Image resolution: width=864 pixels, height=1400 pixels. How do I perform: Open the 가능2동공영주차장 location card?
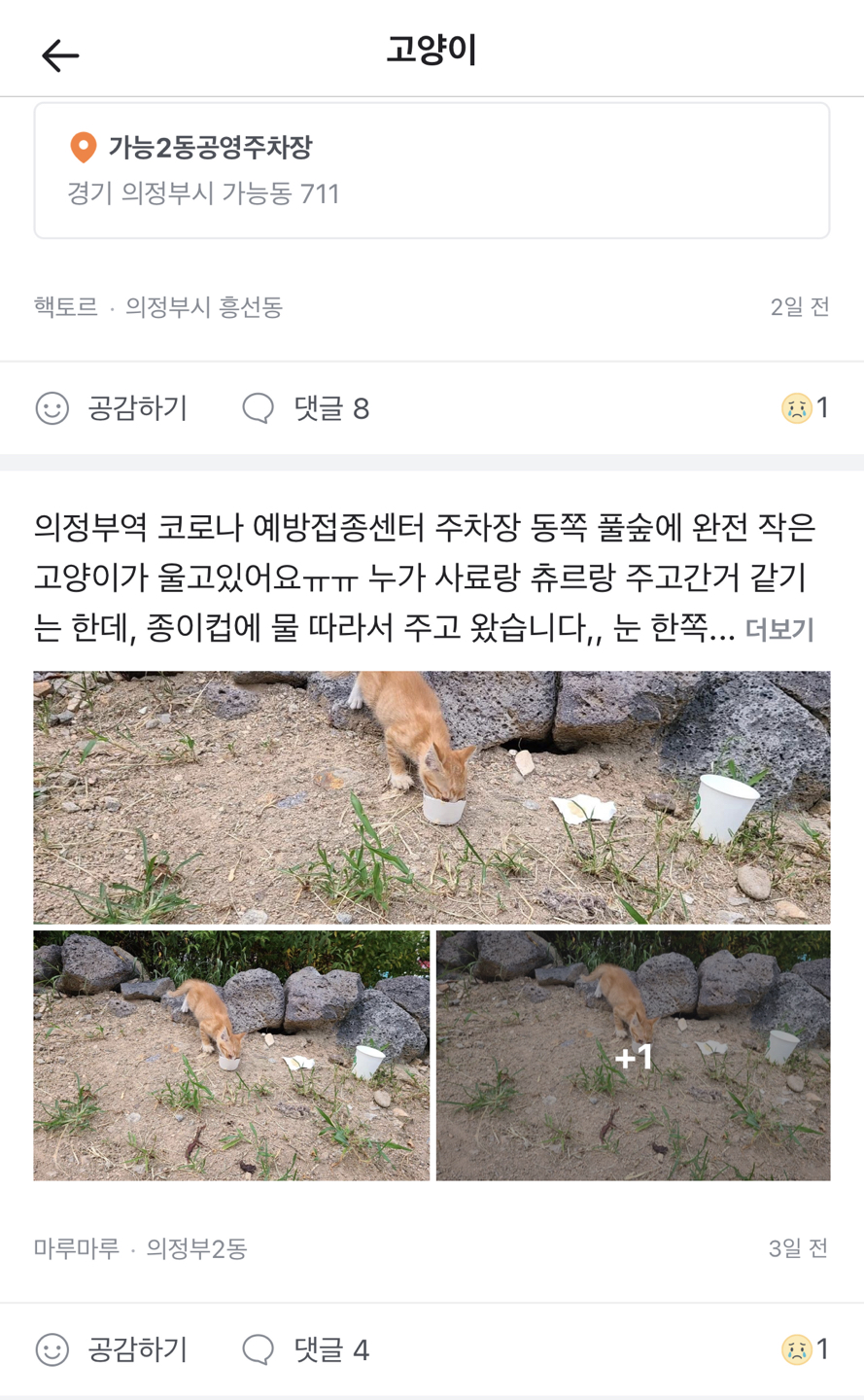pos(432,170)
